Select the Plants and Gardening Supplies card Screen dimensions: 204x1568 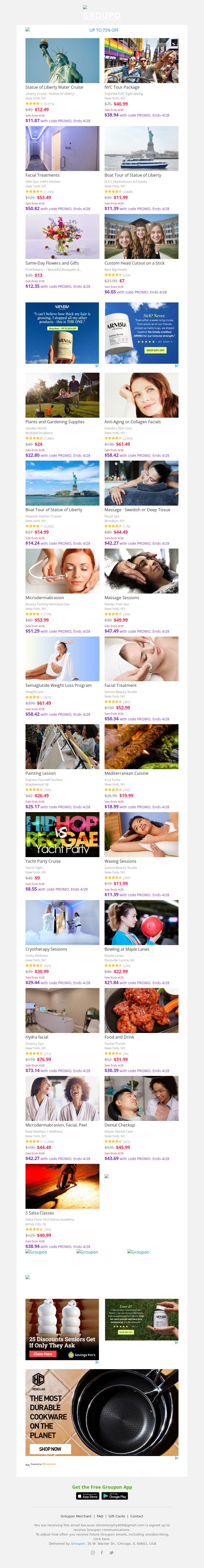click(x=62, y=396)
